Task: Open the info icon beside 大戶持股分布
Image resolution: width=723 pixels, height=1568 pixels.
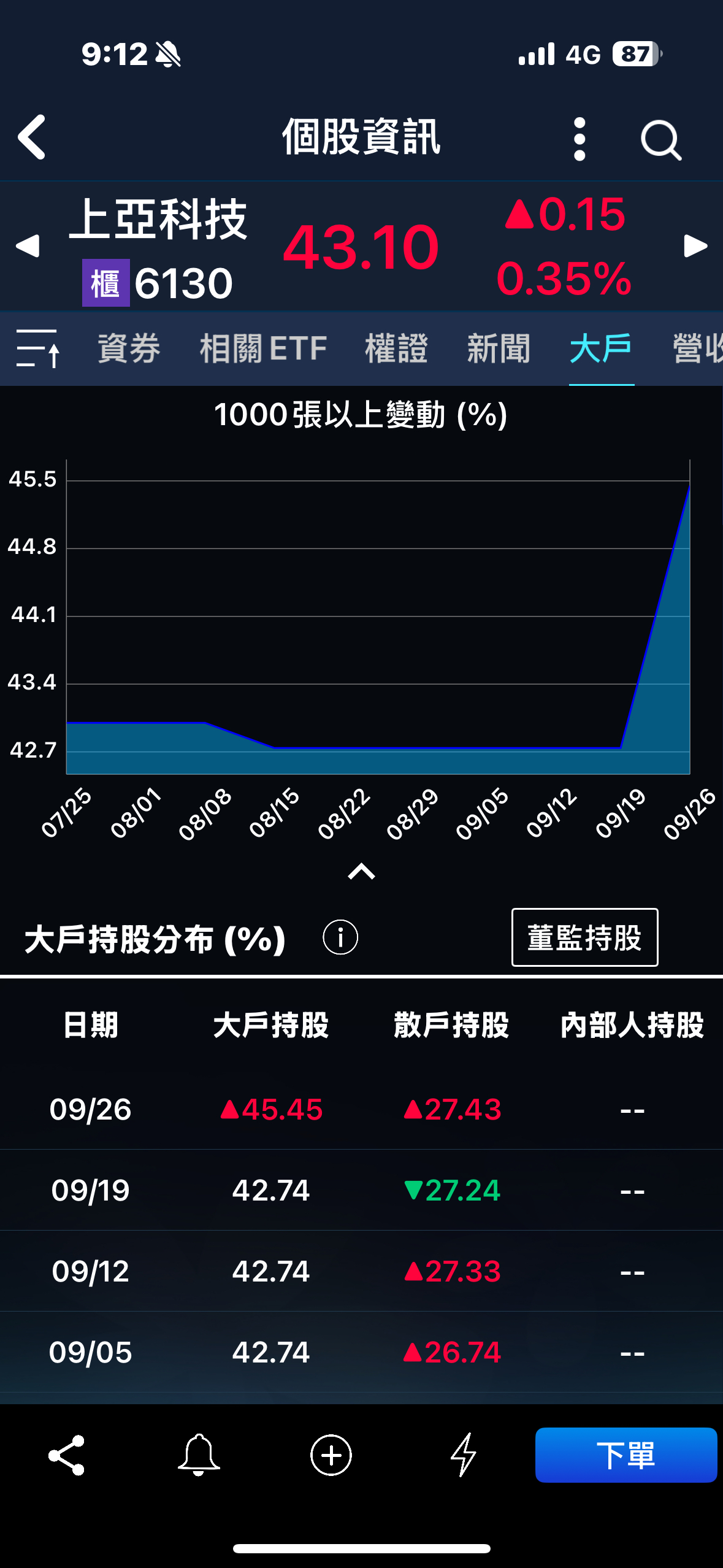Action: point(340,937)
